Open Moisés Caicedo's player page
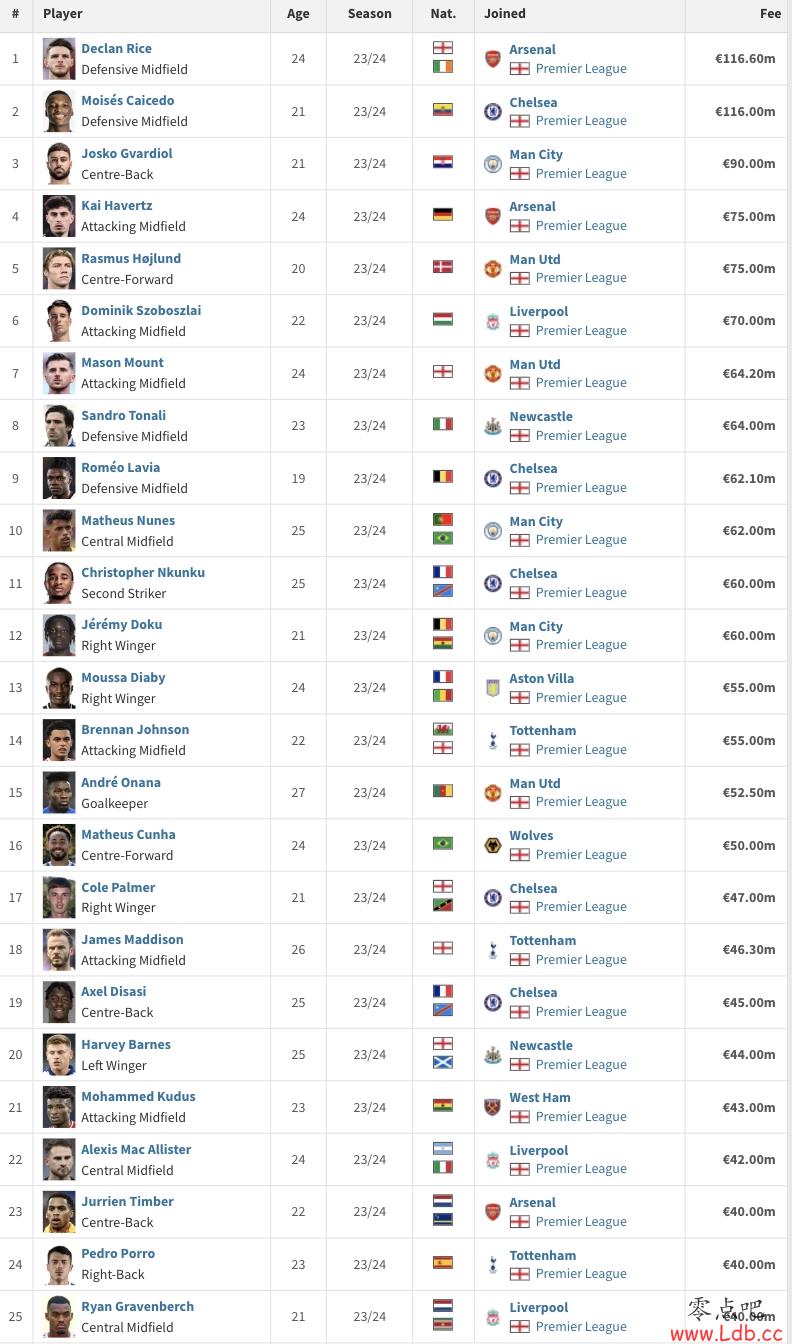 point(127,100)
